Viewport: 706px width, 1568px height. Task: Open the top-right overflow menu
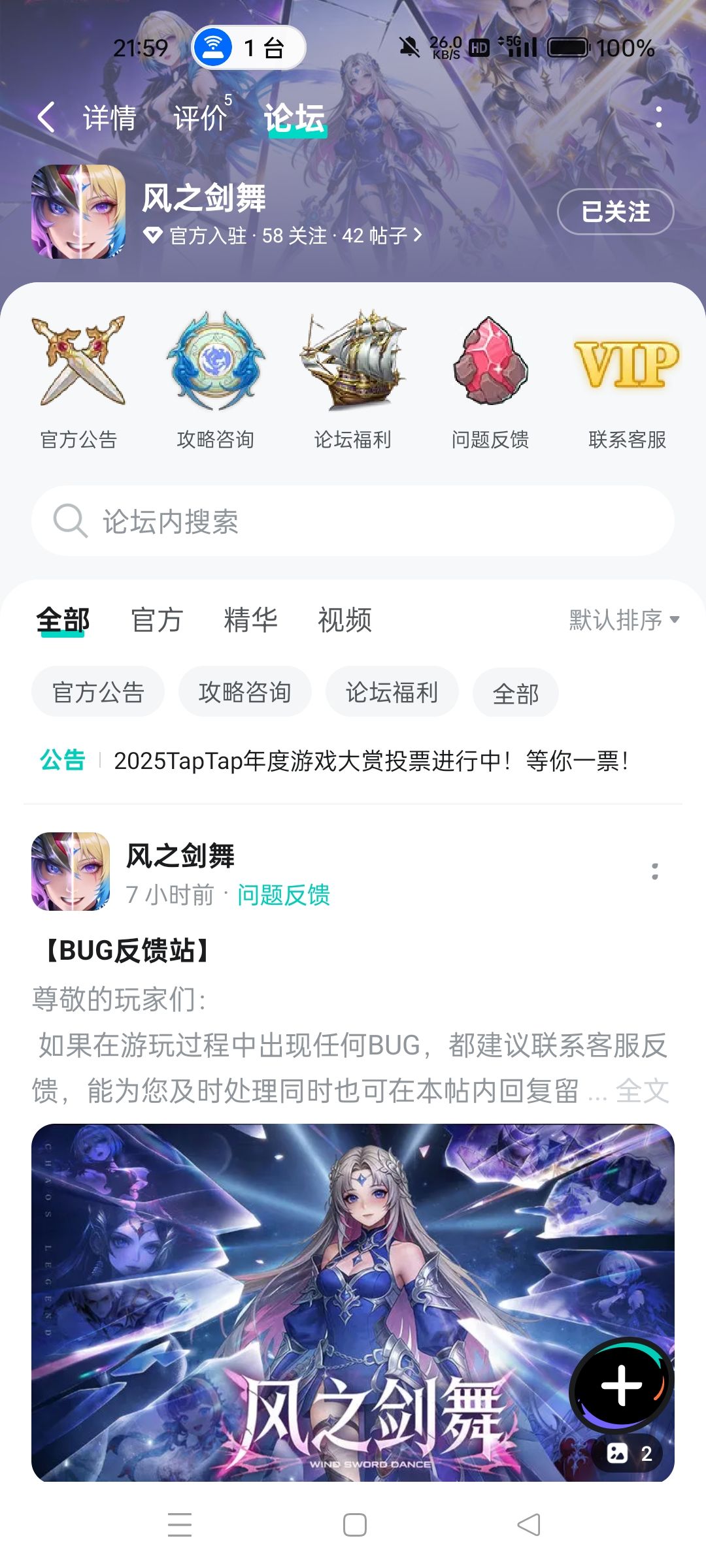pyautogui.click(x=658, y=118)
